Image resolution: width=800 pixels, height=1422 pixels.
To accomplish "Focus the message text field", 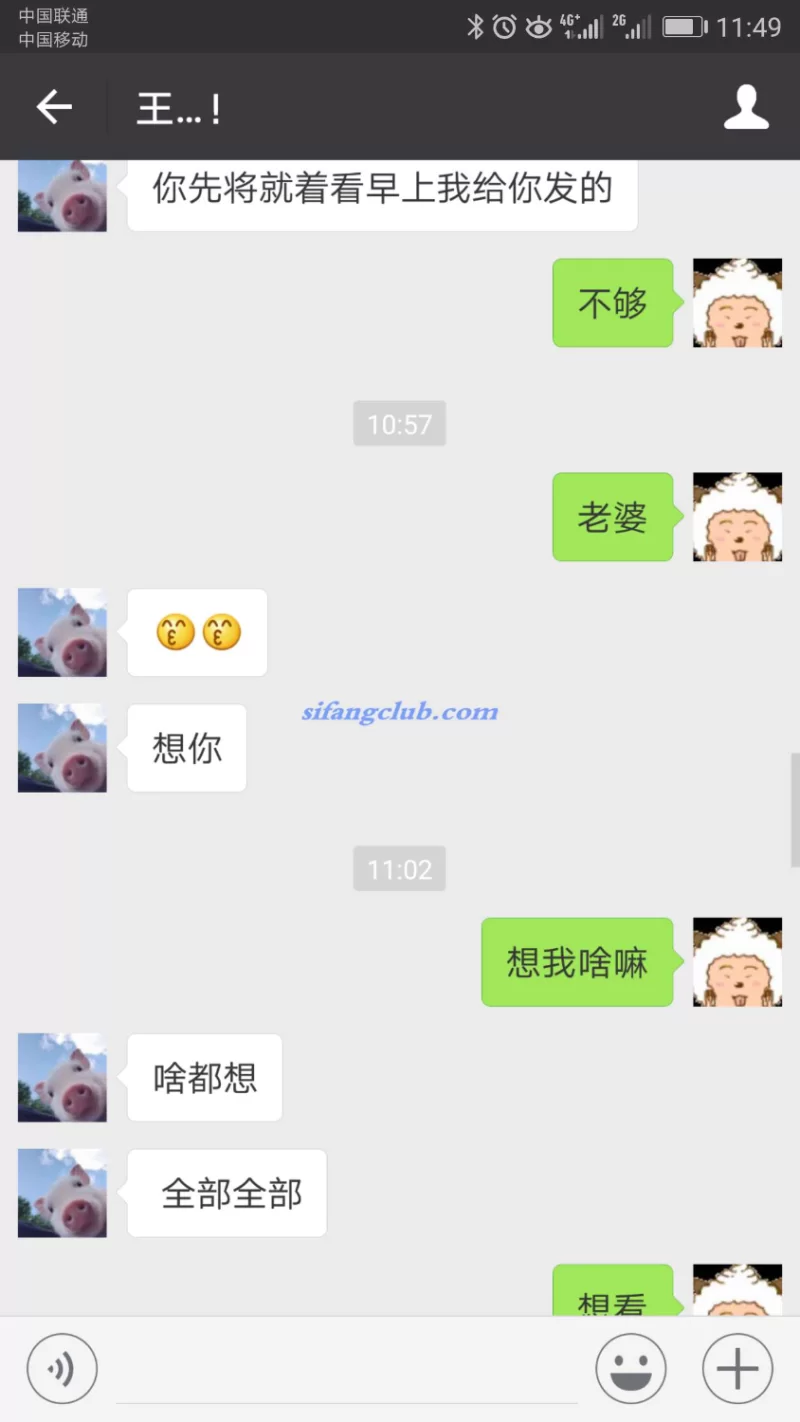I will click(346, 1370).
